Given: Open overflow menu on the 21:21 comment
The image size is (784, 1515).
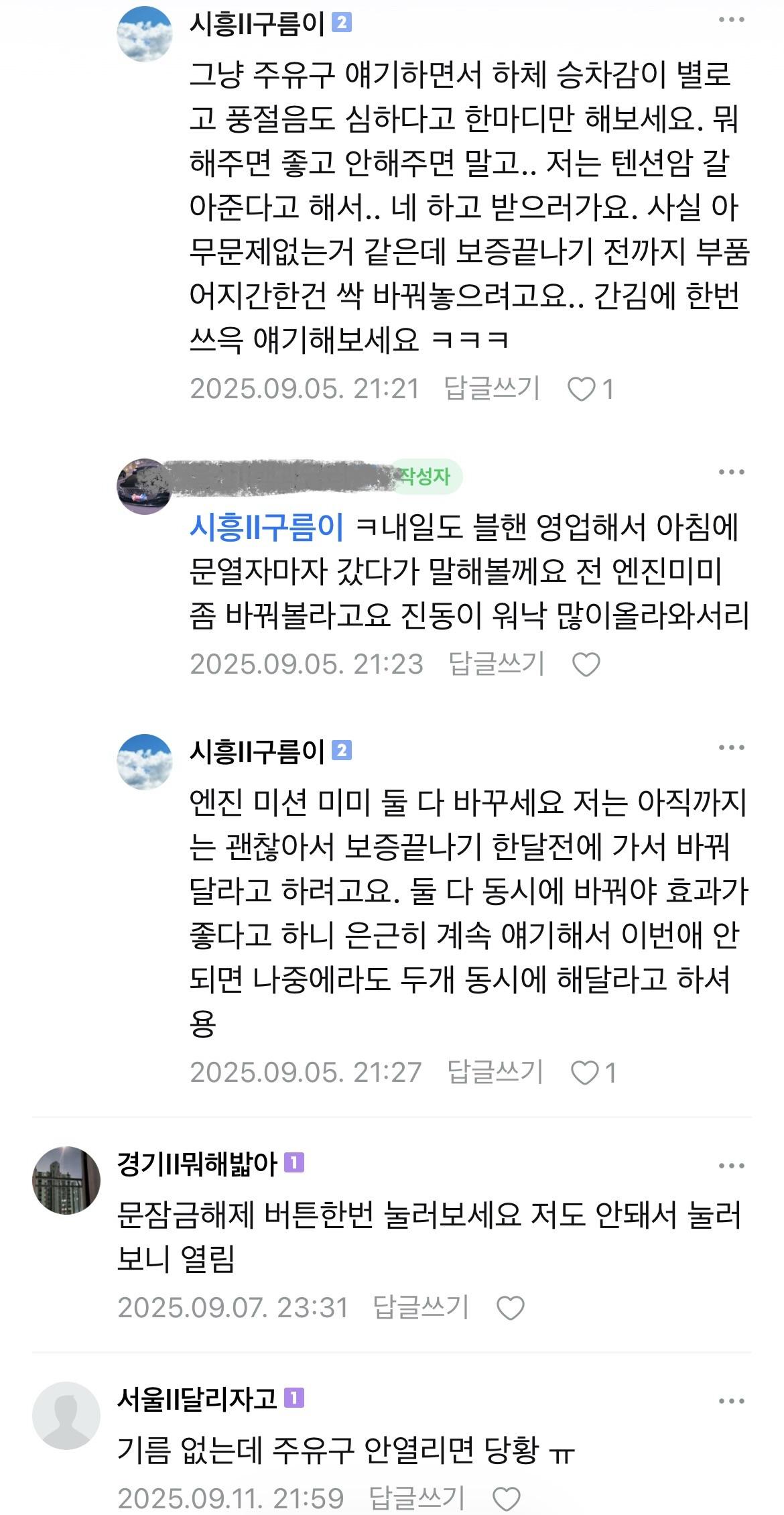Looking at the screenshot, I should [731, 20].
